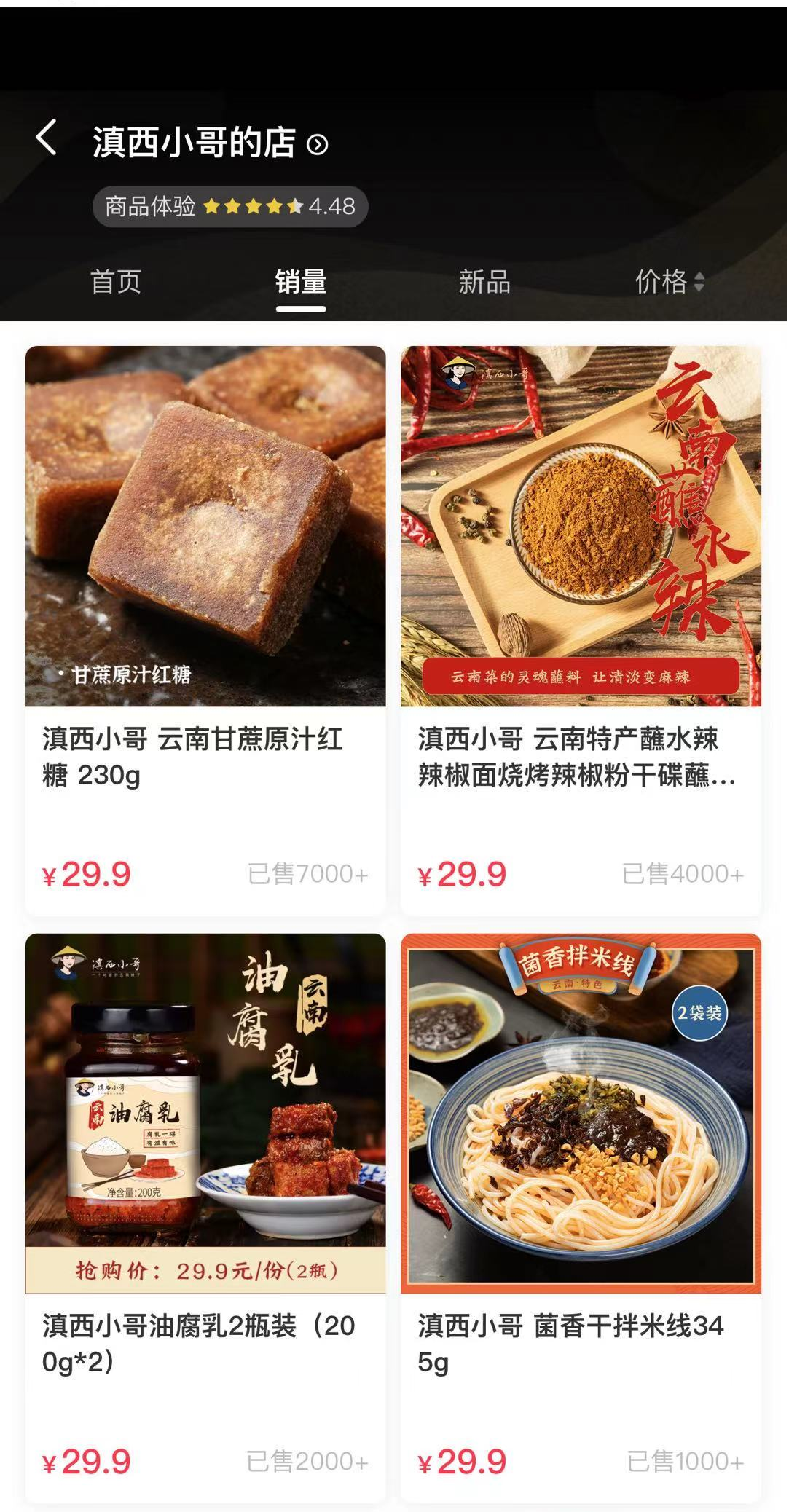Select the 销量 tab
This screenshot has width=797, height=1512.
pyautogui.click(x=300, y=282)
